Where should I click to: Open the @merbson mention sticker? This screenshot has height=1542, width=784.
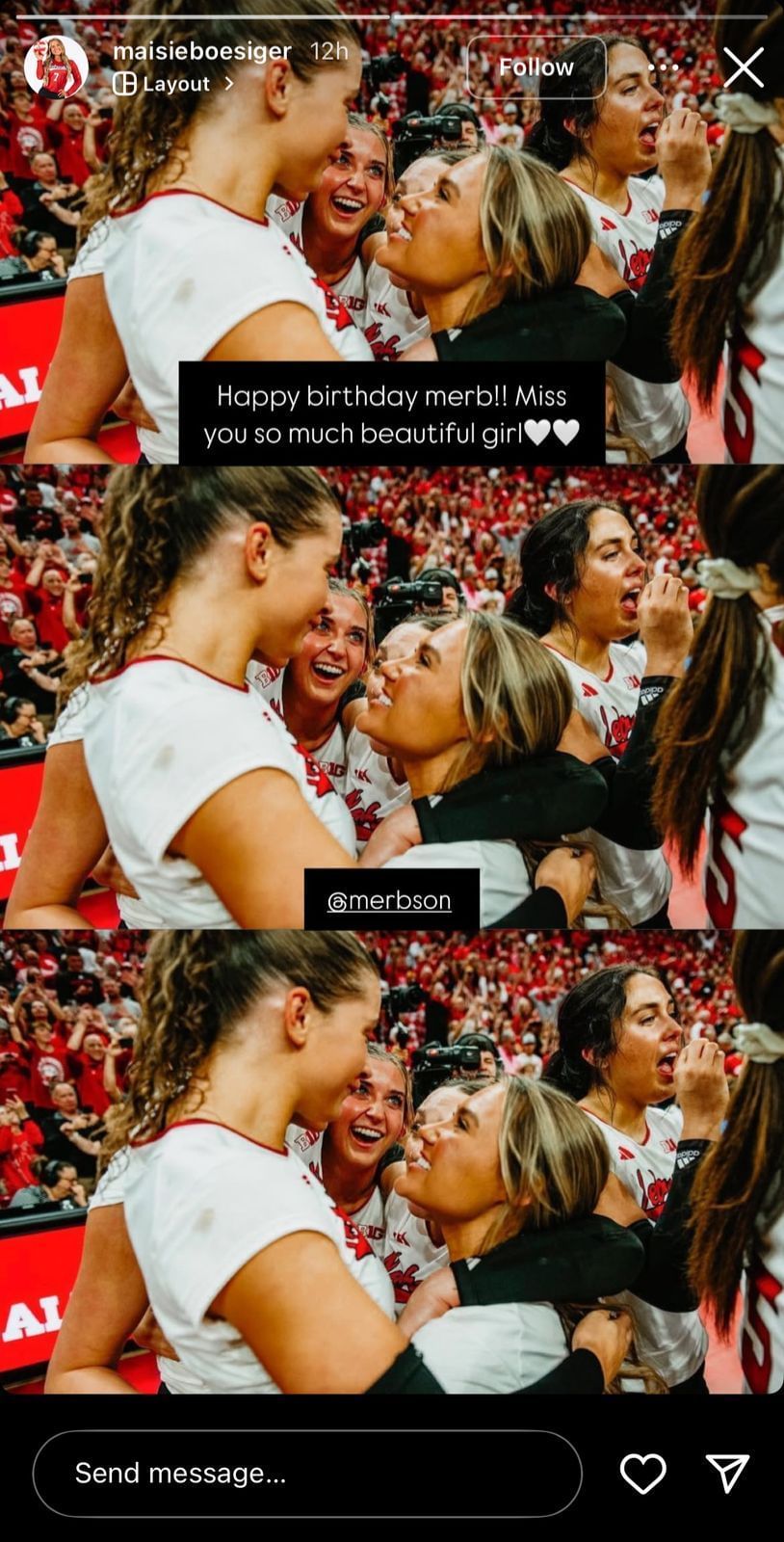click(392, 898)
